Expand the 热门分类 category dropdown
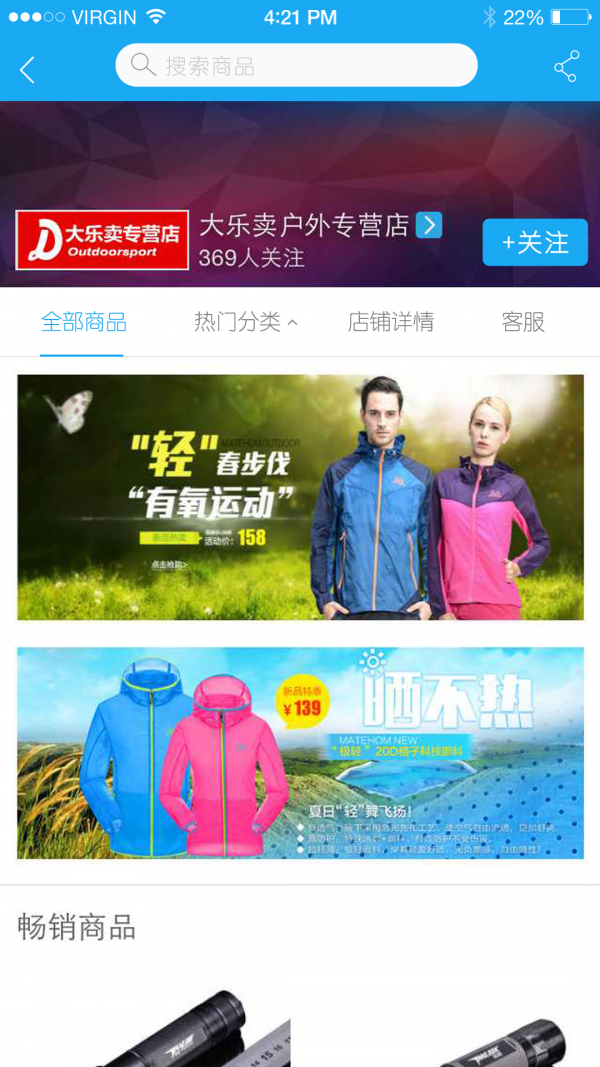Viewport: 600px width, 1067px height. click(245, 322)
